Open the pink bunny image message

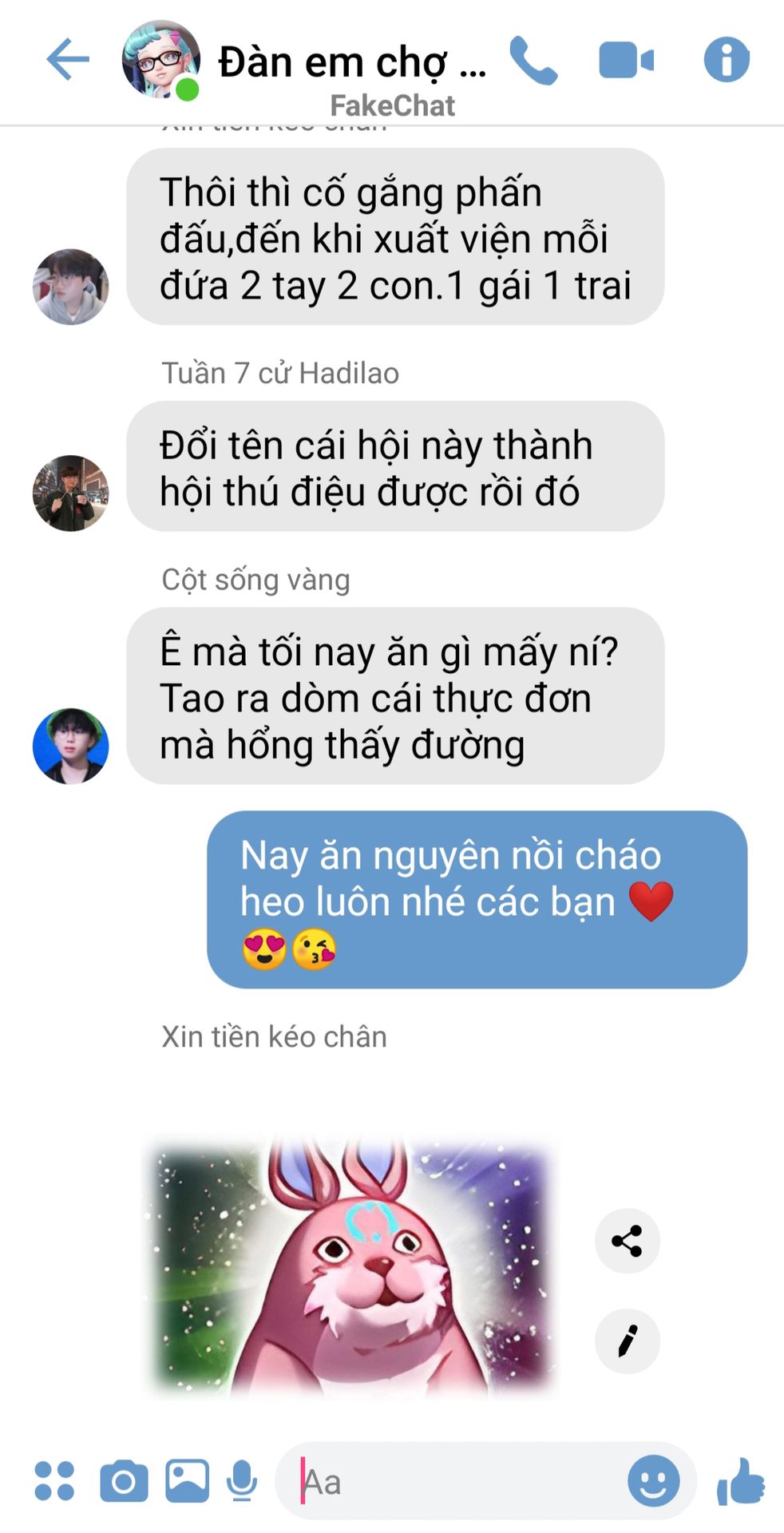pyautogui.click(x=351, y=1266)
